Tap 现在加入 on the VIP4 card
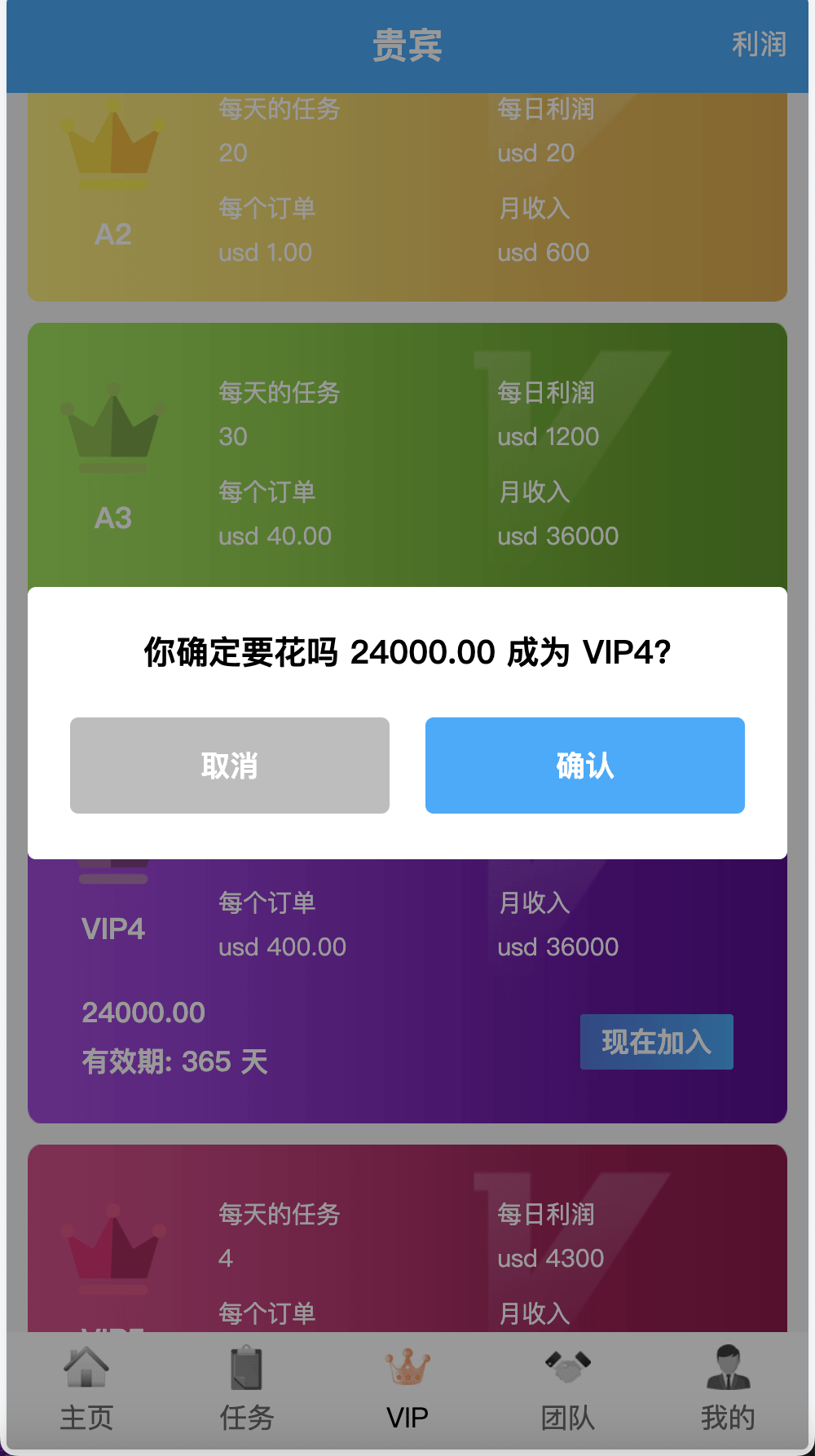Viewport: 815px width, 1456px height. 656,1042
